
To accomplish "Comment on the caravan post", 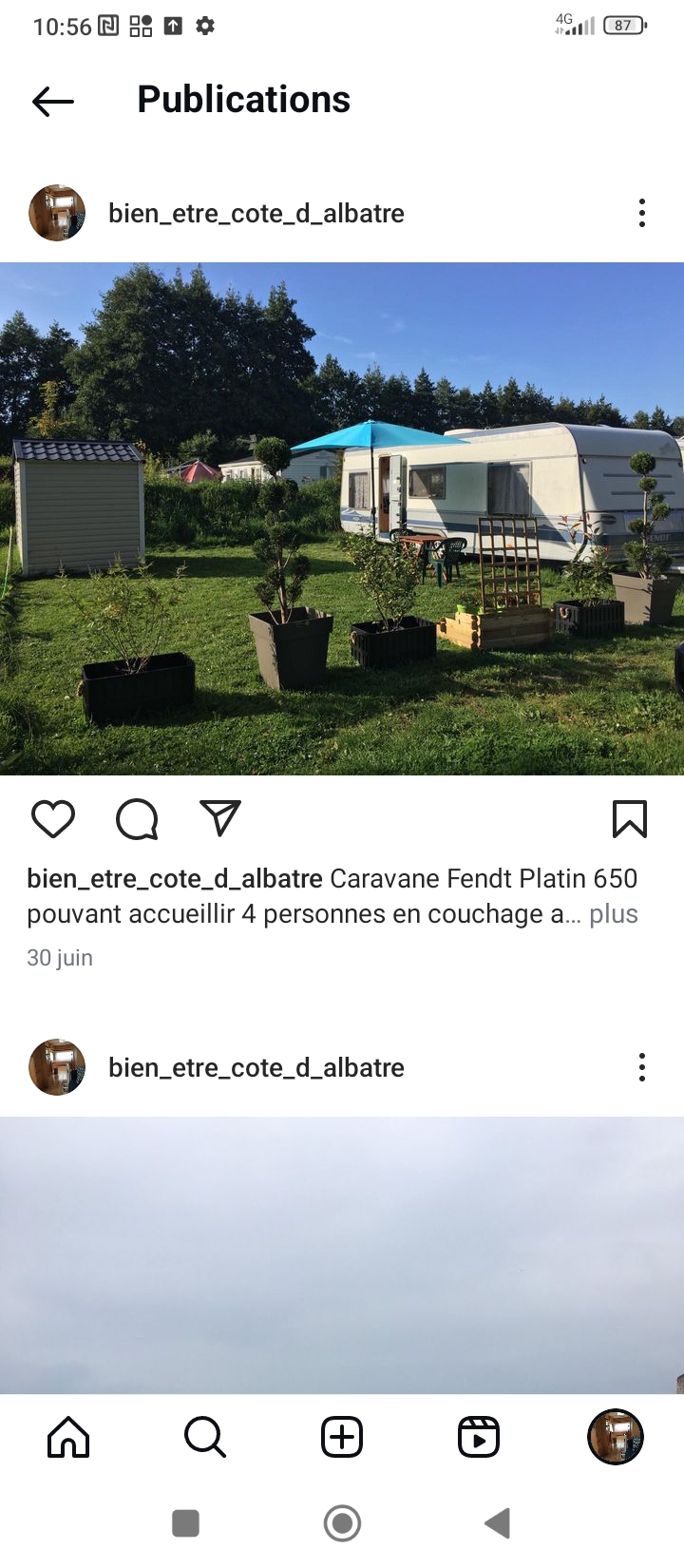I will coord(137,819).
